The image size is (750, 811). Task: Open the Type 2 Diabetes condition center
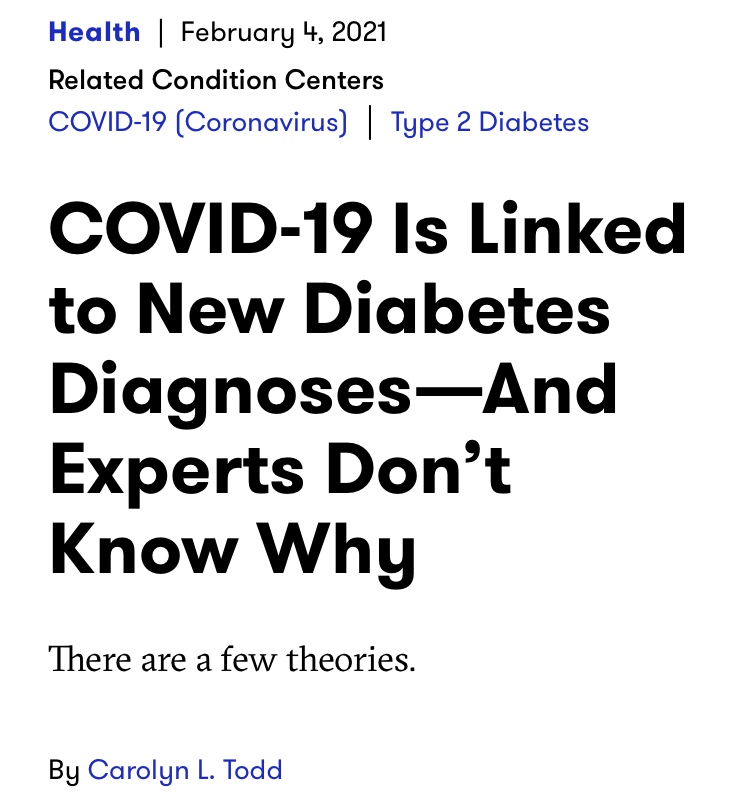point(489,123)
